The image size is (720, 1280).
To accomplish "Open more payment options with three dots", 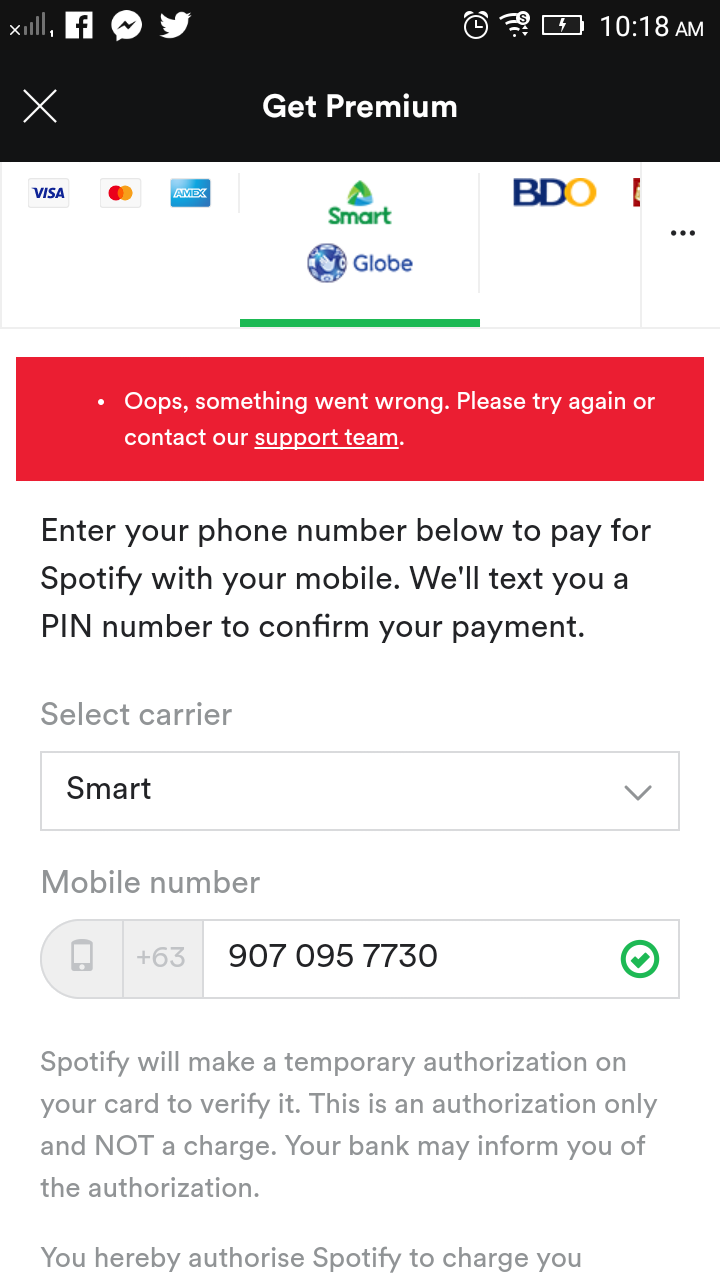I will tap(682, 233).
